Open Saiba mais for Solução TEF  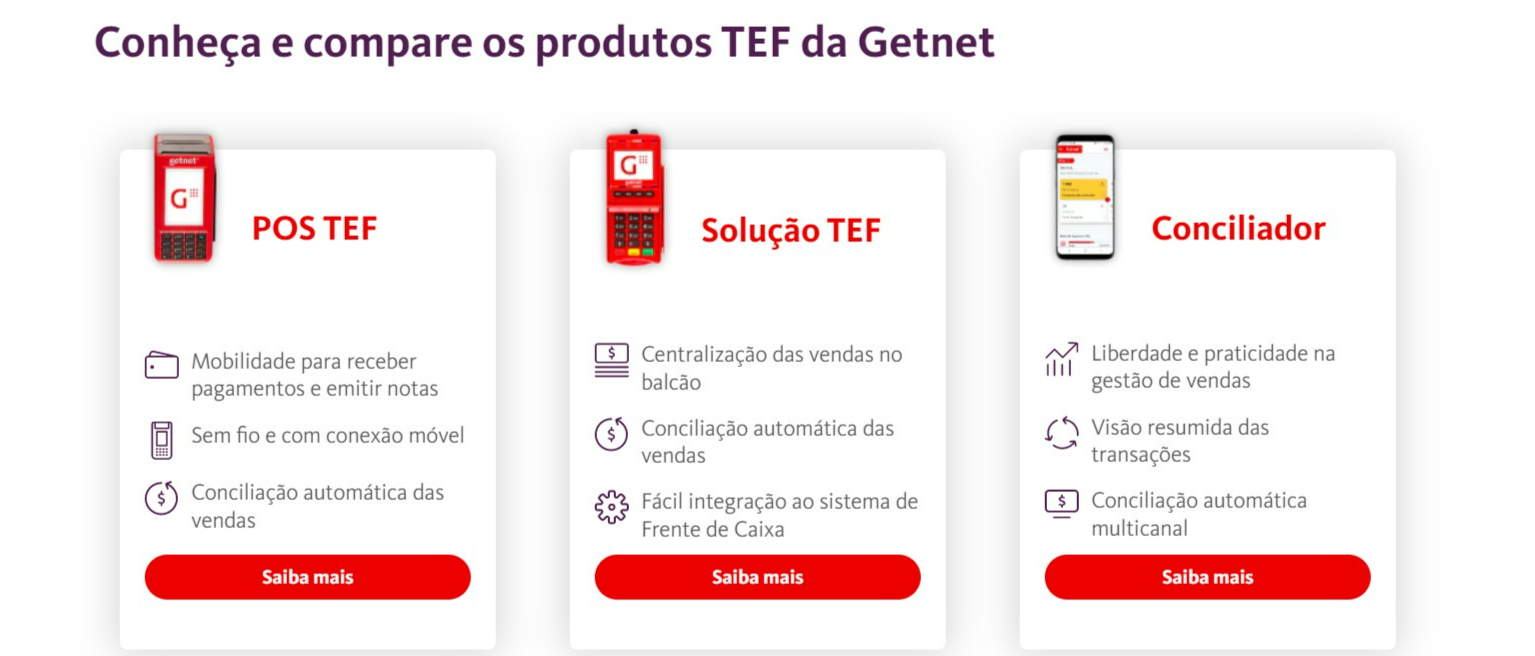(x=757, y=577)
